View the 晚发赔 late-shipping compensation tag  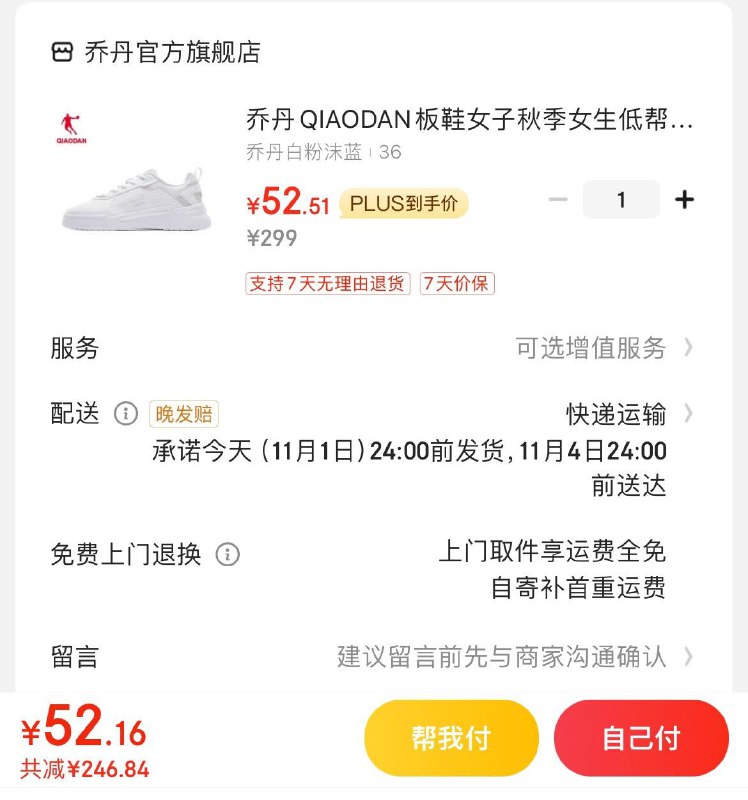(184, 414)
